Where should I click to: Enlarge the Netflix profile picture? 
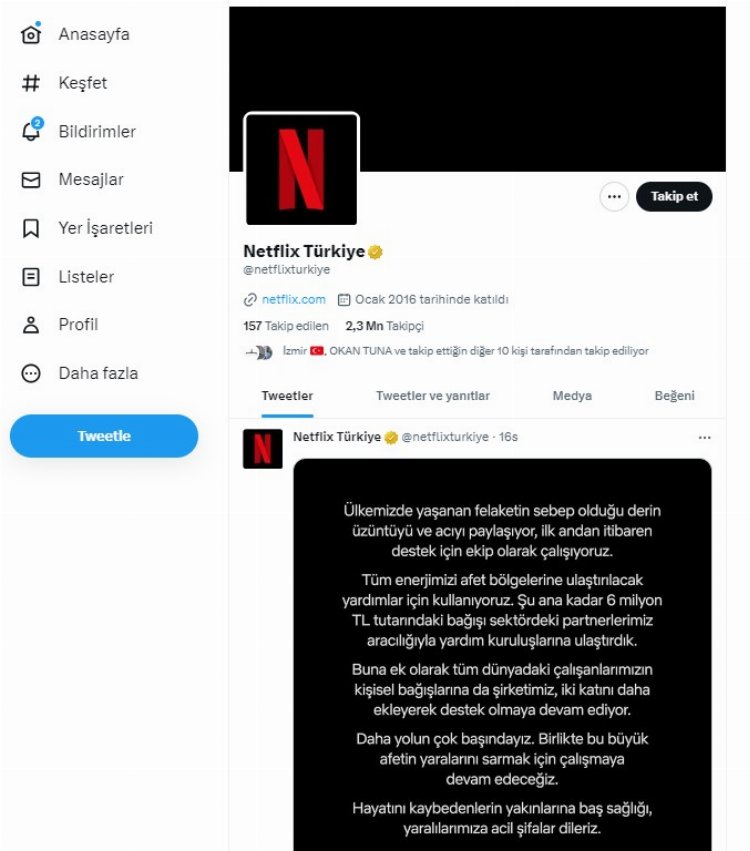click(301, 168)
